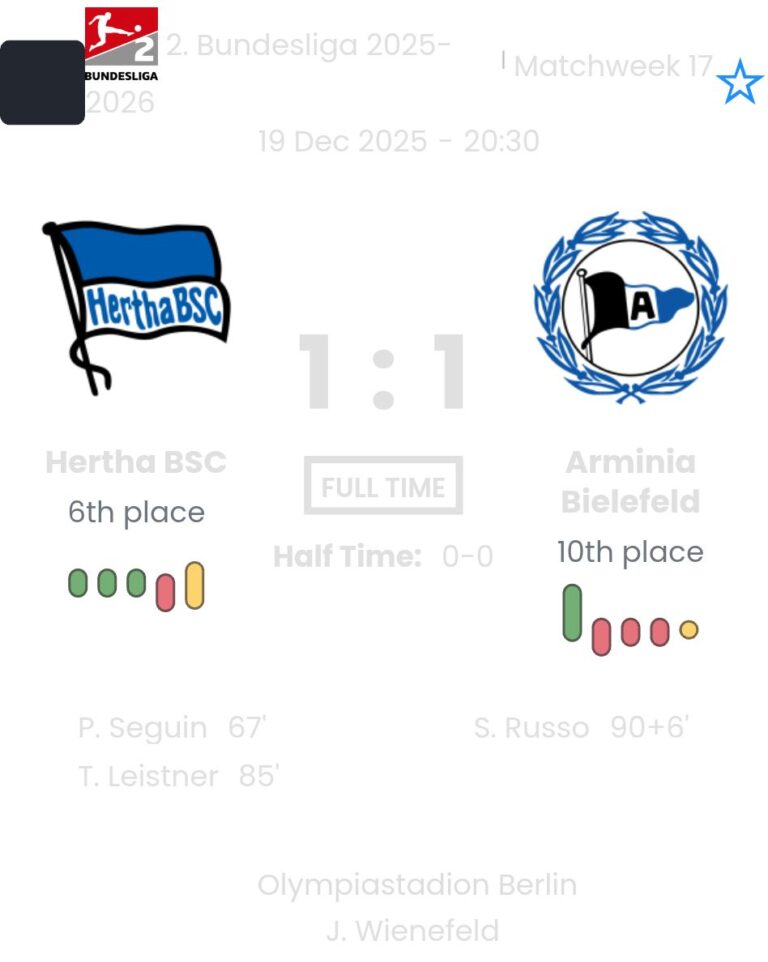
Task: Open scorer P. Seguin 67' details
Action: point(172,728)
